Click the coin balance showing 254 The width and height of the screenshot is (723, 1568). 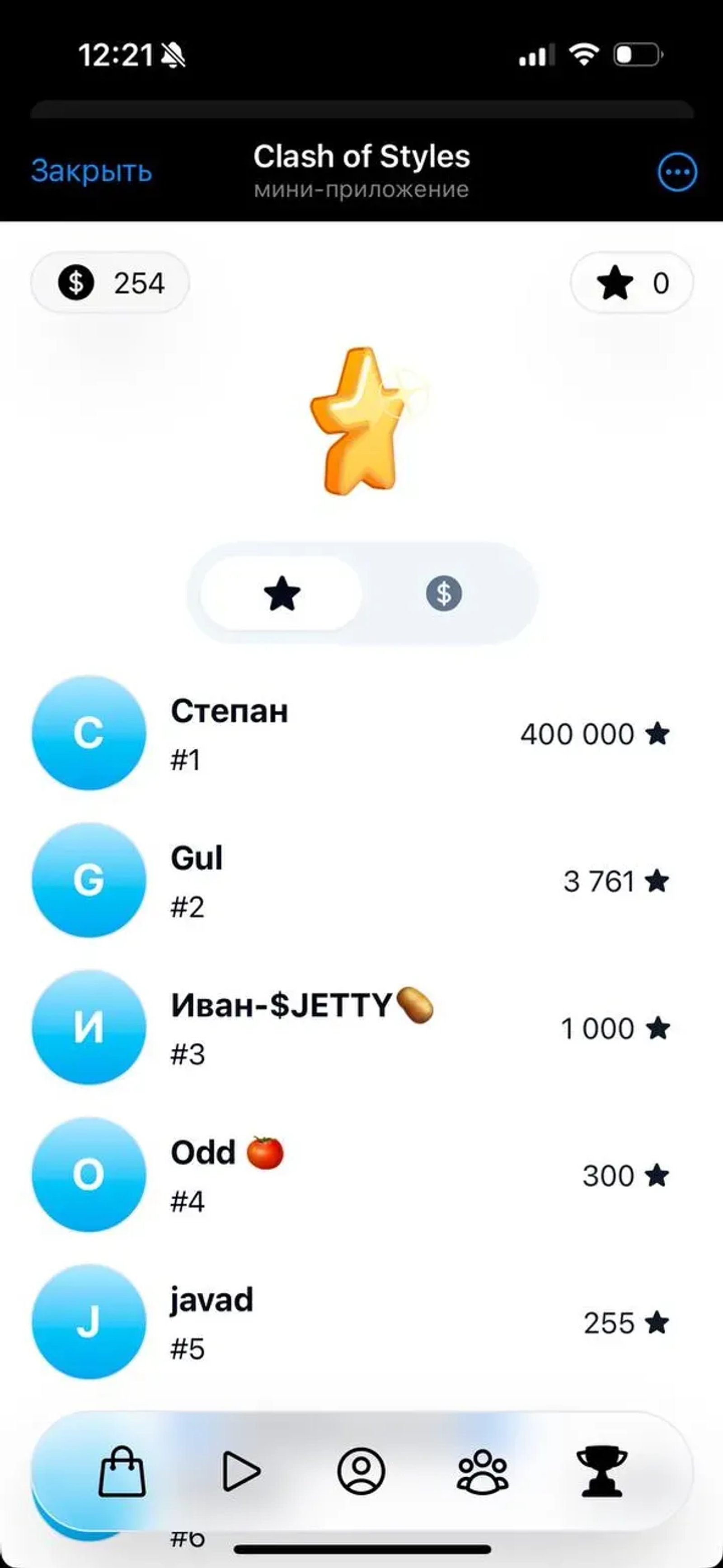pyautogui.click(x=110, y=283)
